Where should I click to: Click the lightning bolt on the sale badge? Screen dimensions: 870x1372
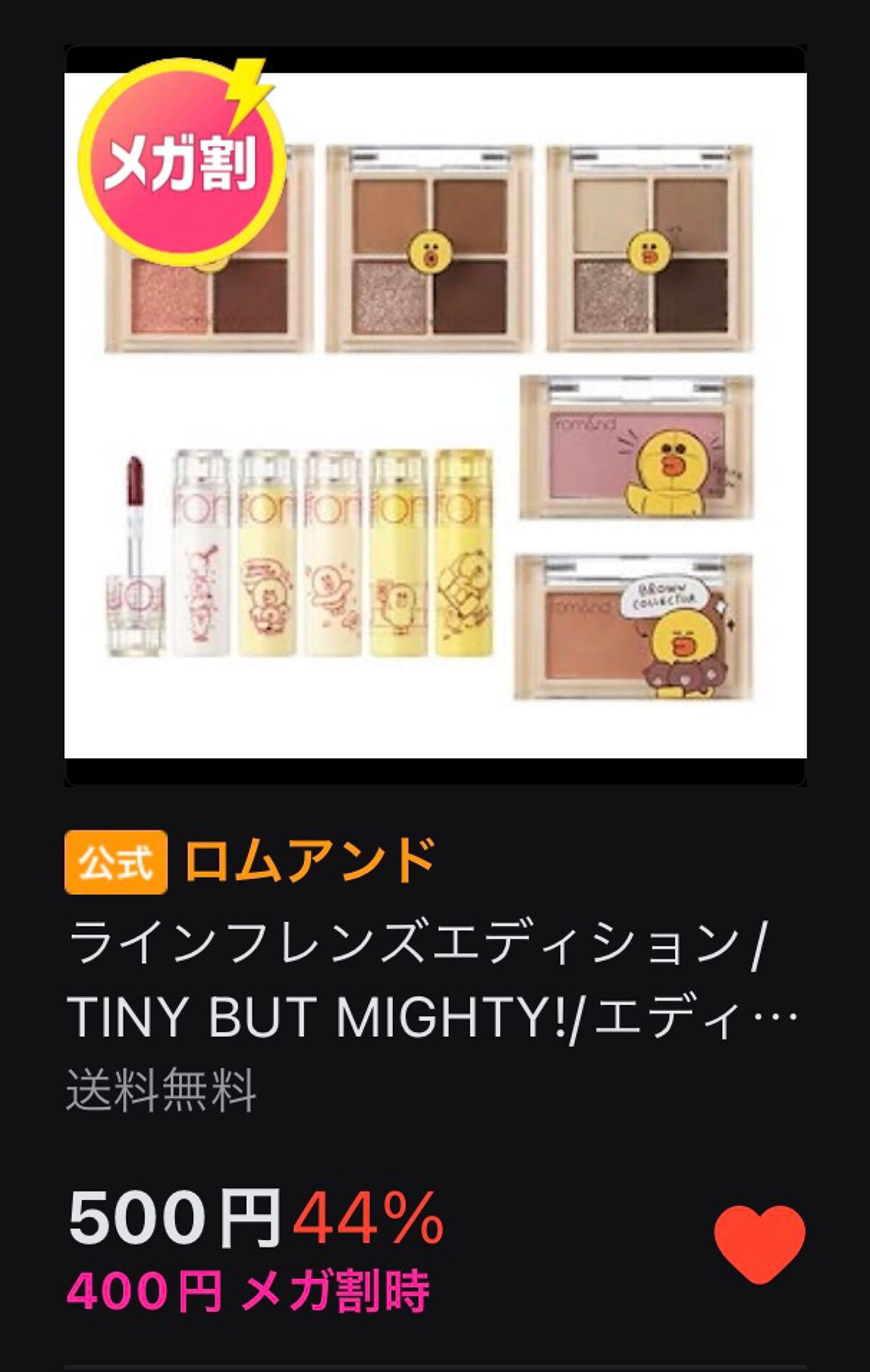(245, 87)
